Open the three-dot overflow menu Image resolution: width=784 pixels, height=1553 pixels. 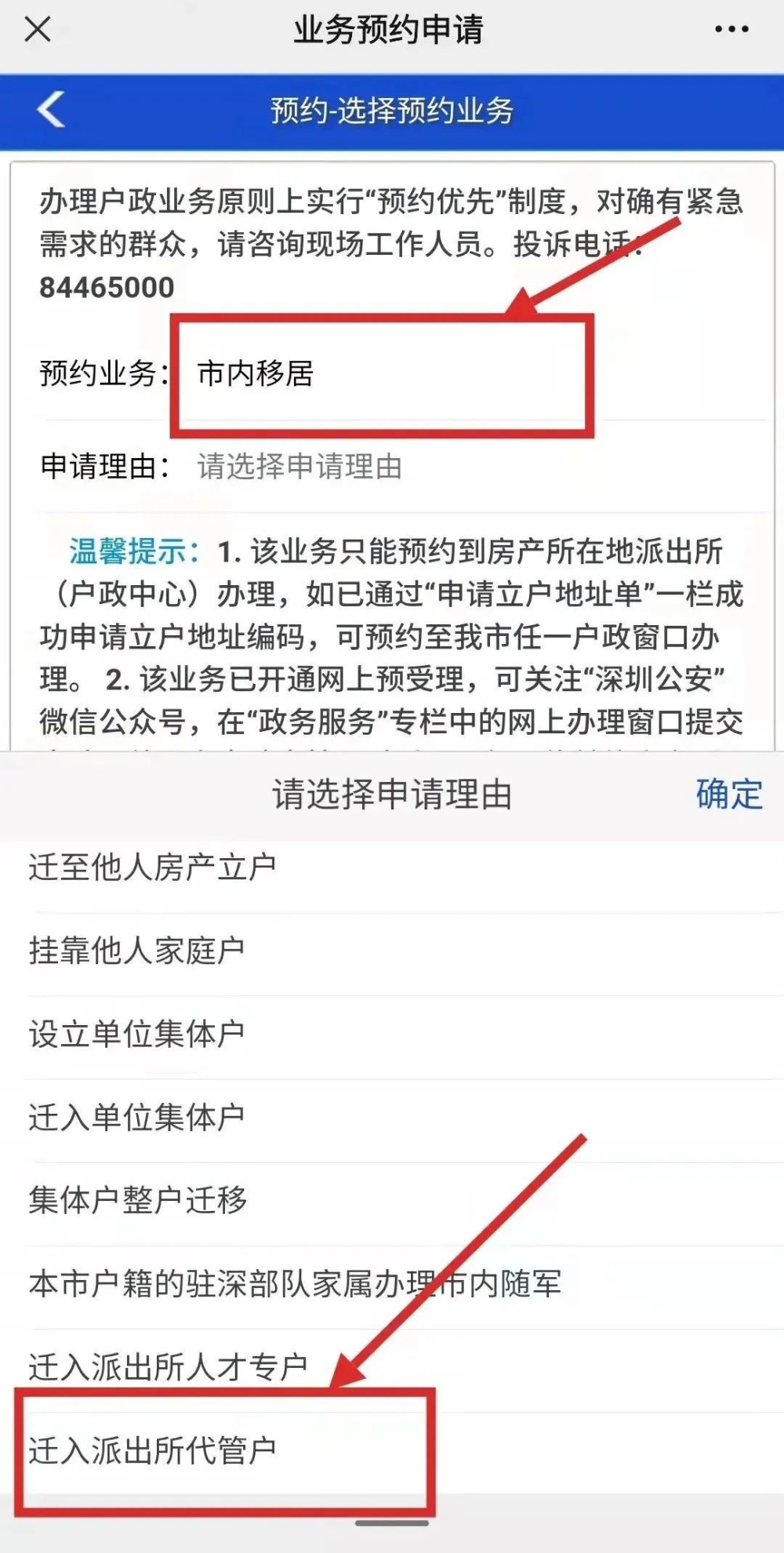pyautogui.click(x=731, y=31)
